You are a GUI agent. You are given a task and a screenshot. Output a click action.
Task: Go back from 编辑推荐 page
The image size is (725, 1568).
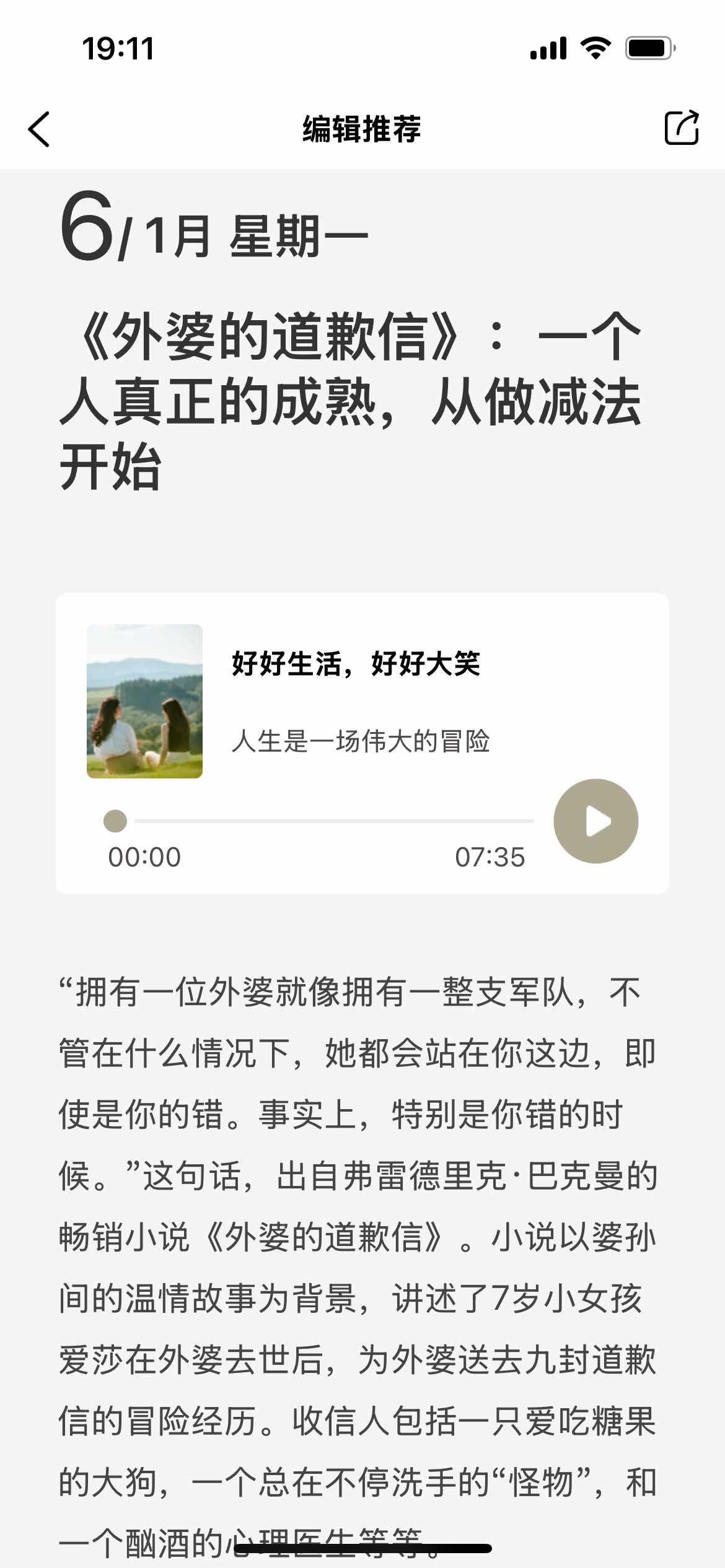pyautogui.click(x=39, y=129)
